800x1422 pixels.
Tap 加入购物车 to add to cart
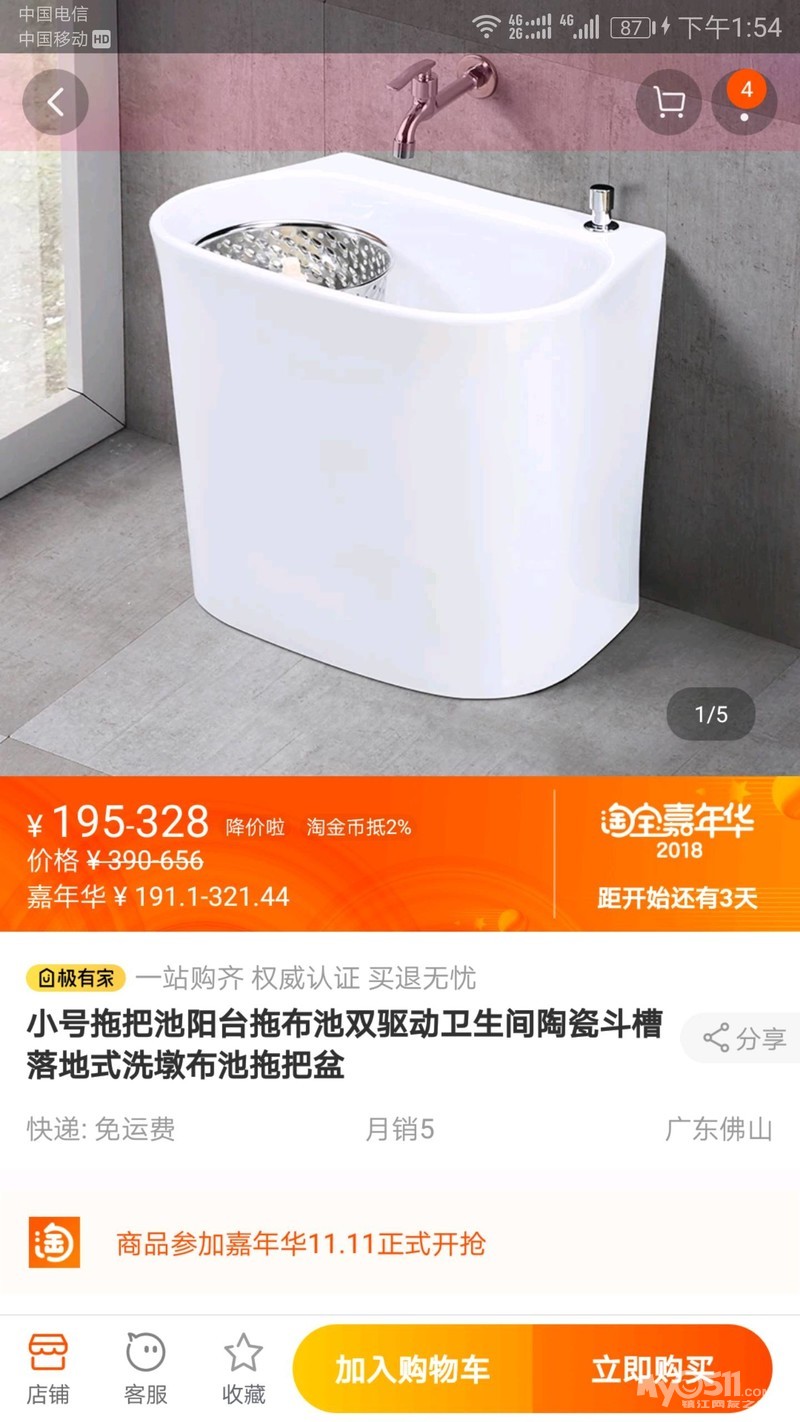click(412, 1369)
